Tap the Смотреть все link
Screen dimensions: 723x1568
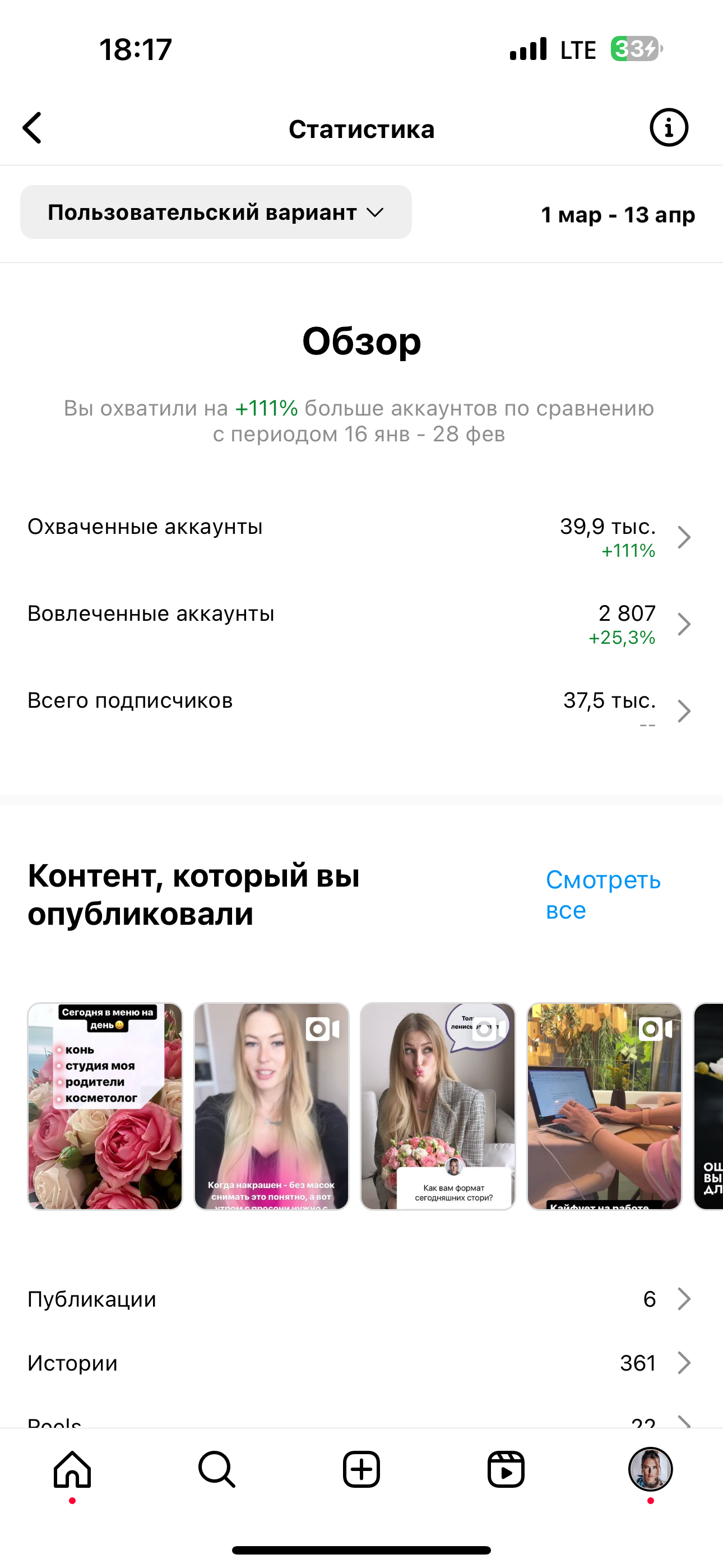click(602, 895)
